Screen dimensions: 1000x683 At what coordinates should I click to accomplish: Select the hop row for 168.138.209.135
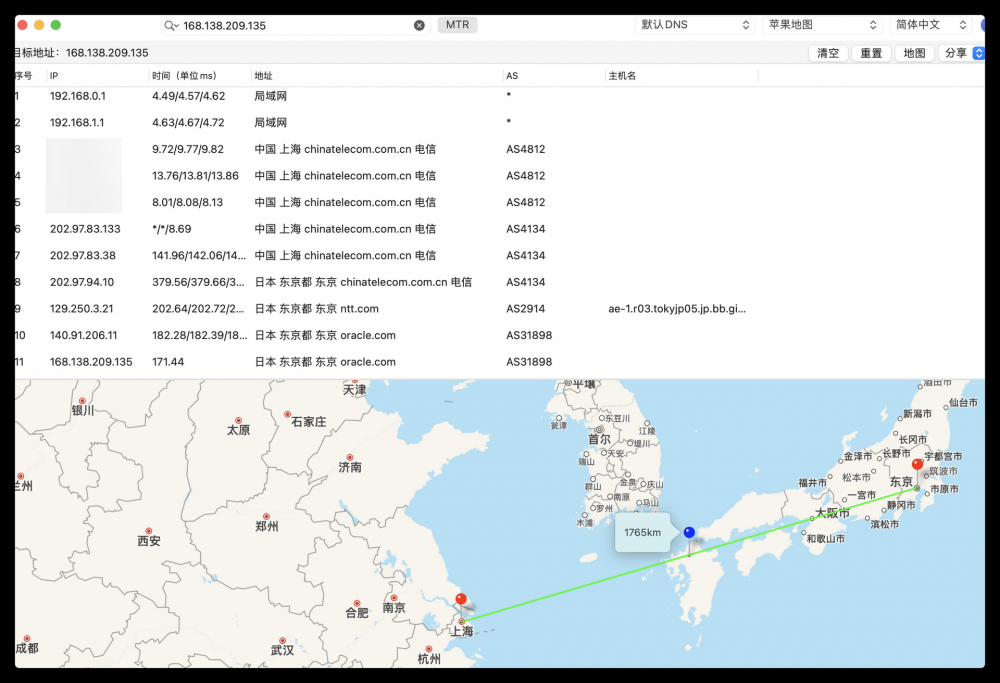point(300,362)
